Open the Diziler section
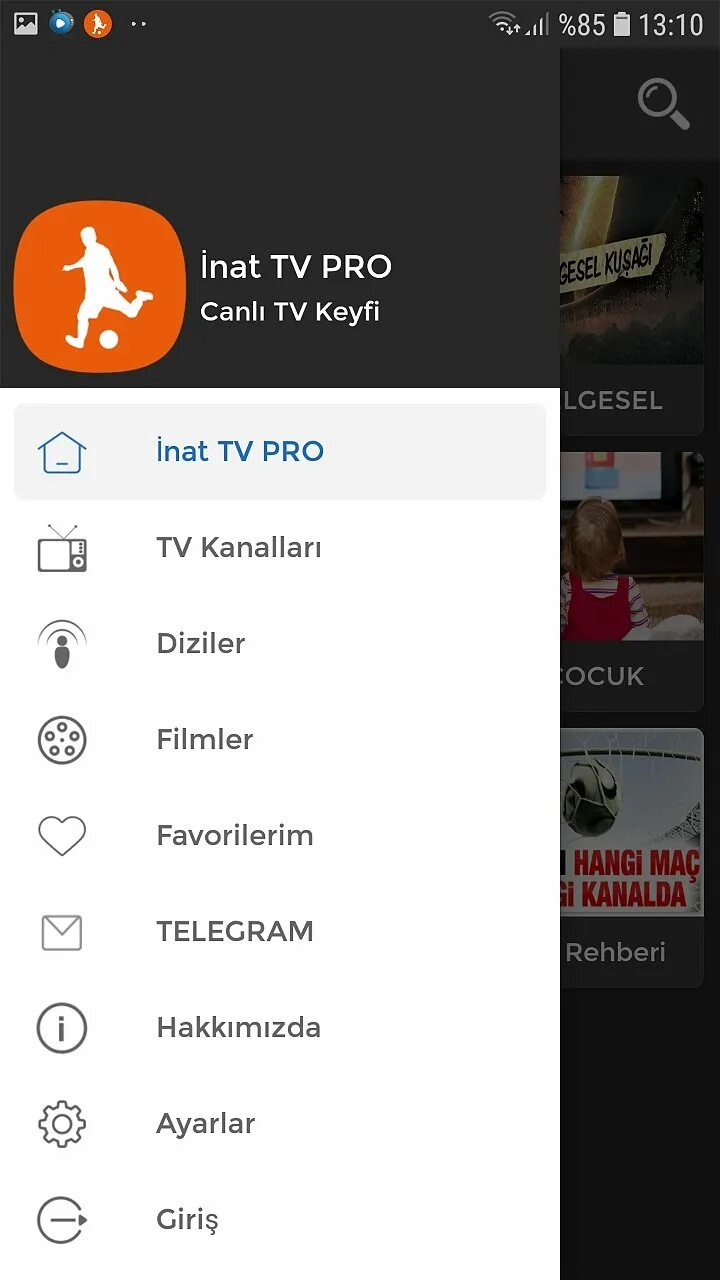The width and height of the screenshot is (720, 1280). click(200, 644)
